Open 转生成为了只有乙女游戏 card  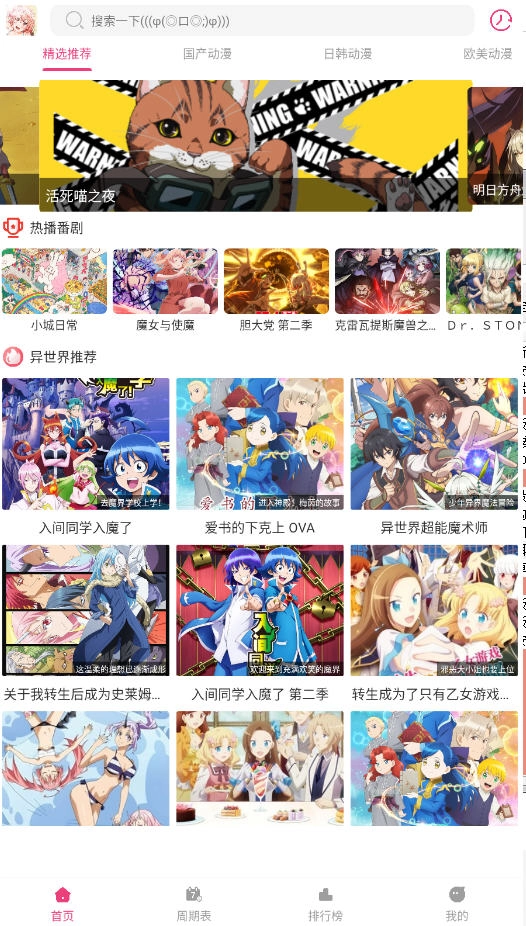pyautogui.click(x=434, y=624)
